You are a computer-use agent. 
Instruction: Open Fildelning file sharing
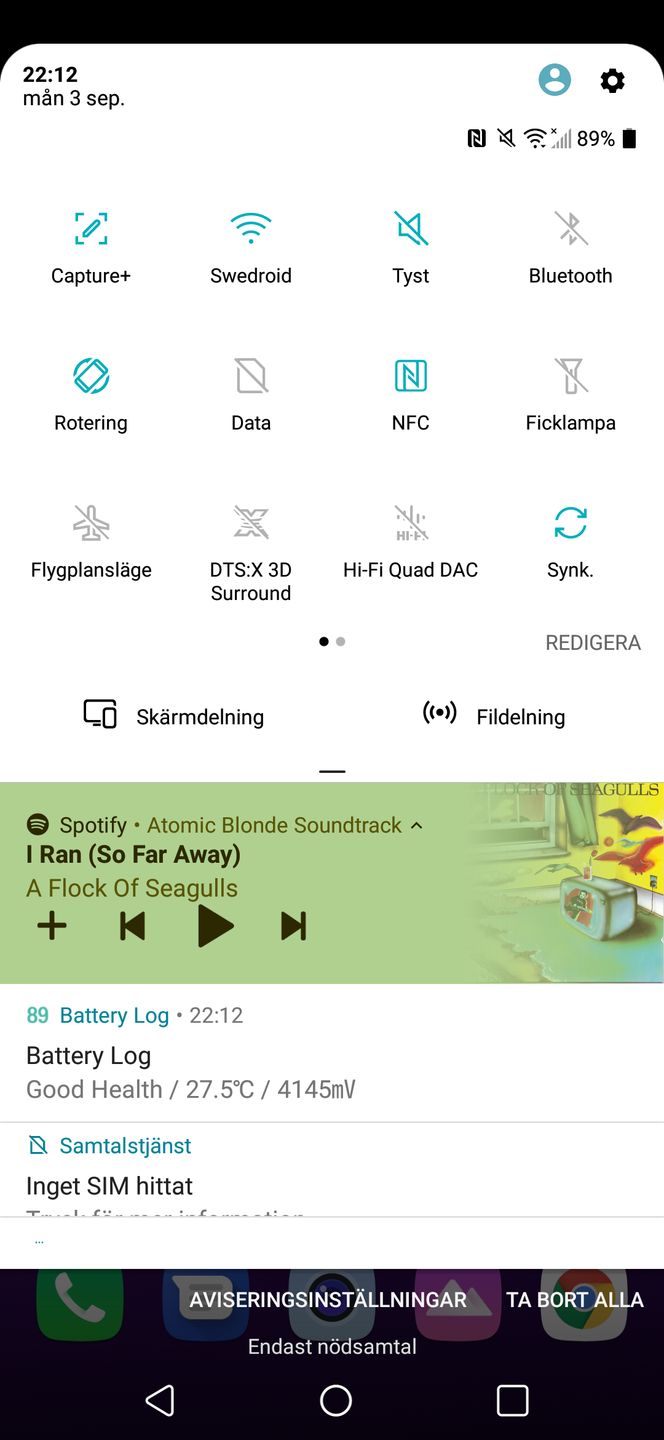[494, 716]
